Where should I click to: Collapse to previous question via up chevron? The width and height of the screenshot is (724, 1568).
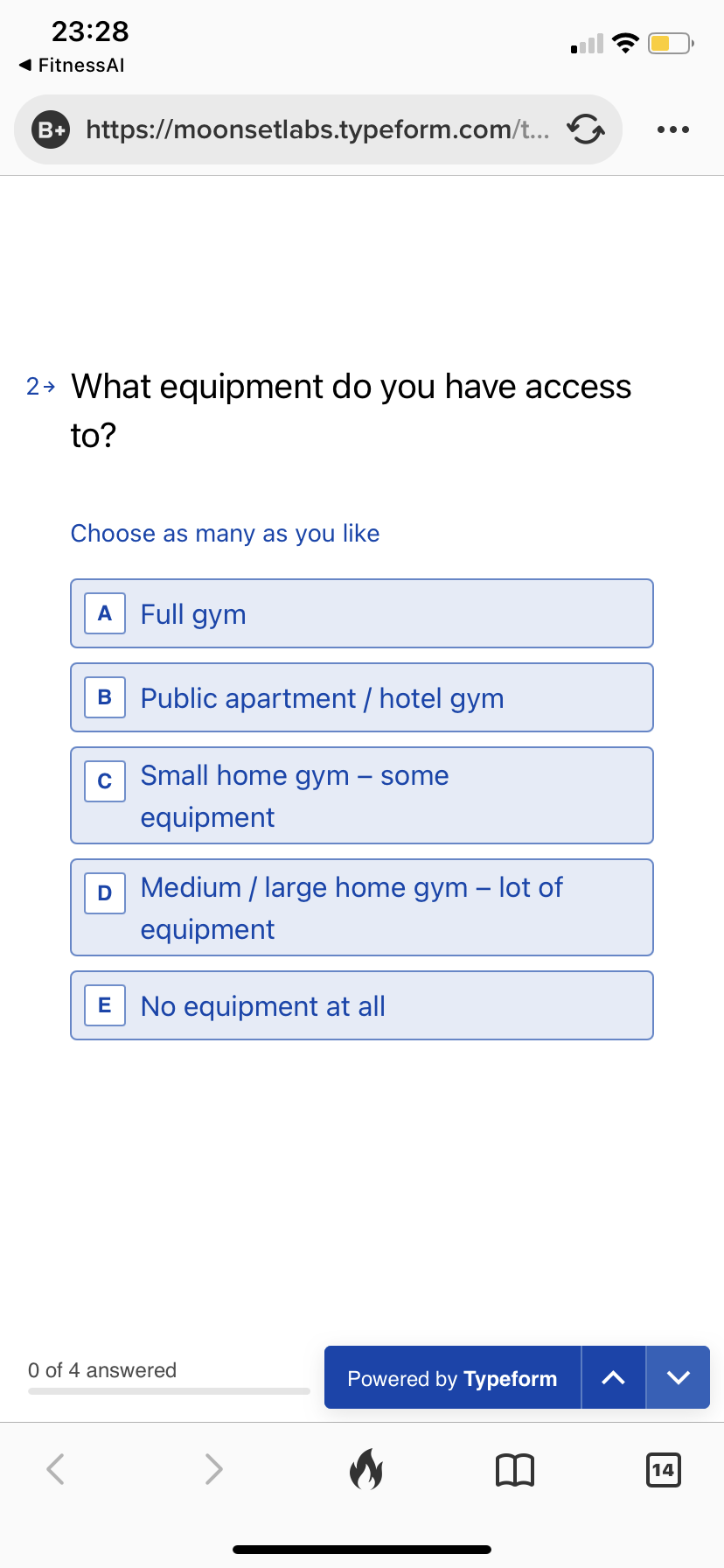point(613,1376)
